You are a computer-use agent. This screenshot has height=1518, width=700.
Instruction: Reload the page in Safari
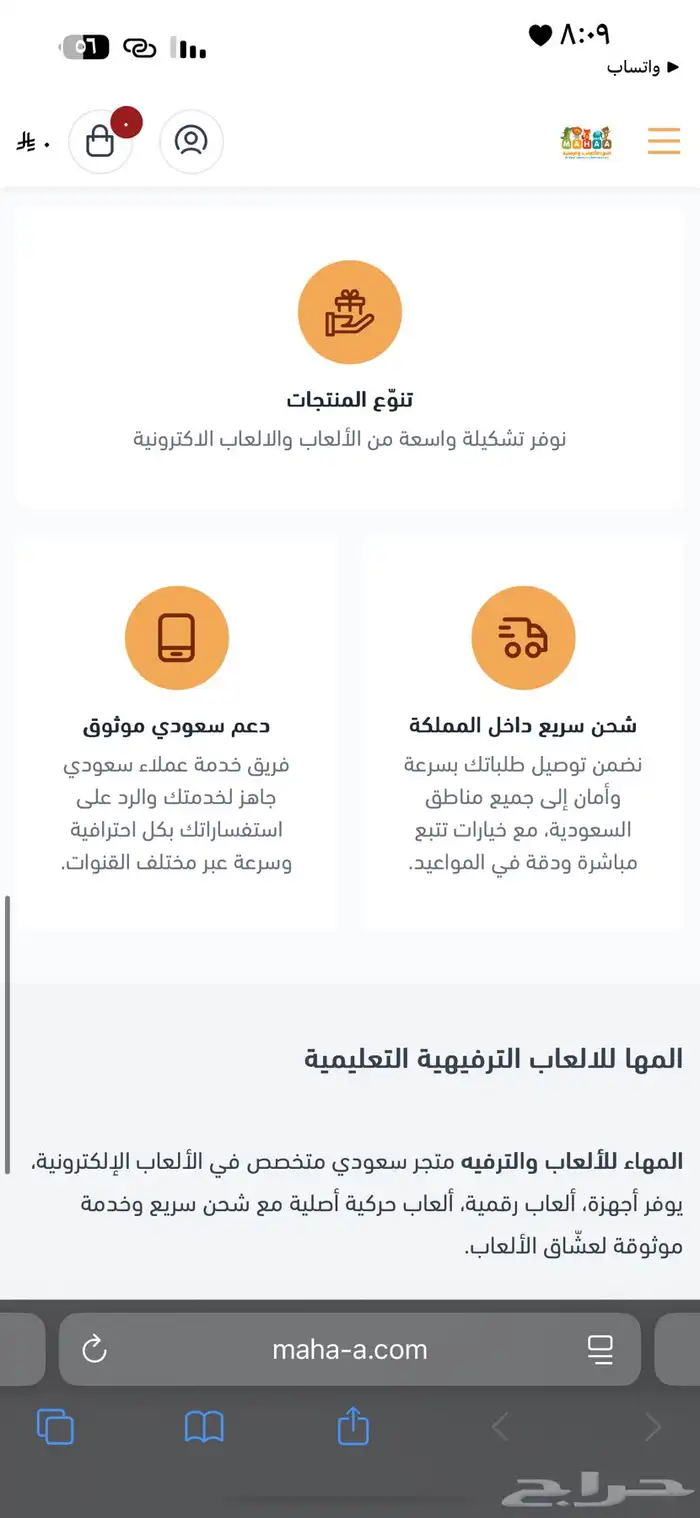[x=94, y=1350]
